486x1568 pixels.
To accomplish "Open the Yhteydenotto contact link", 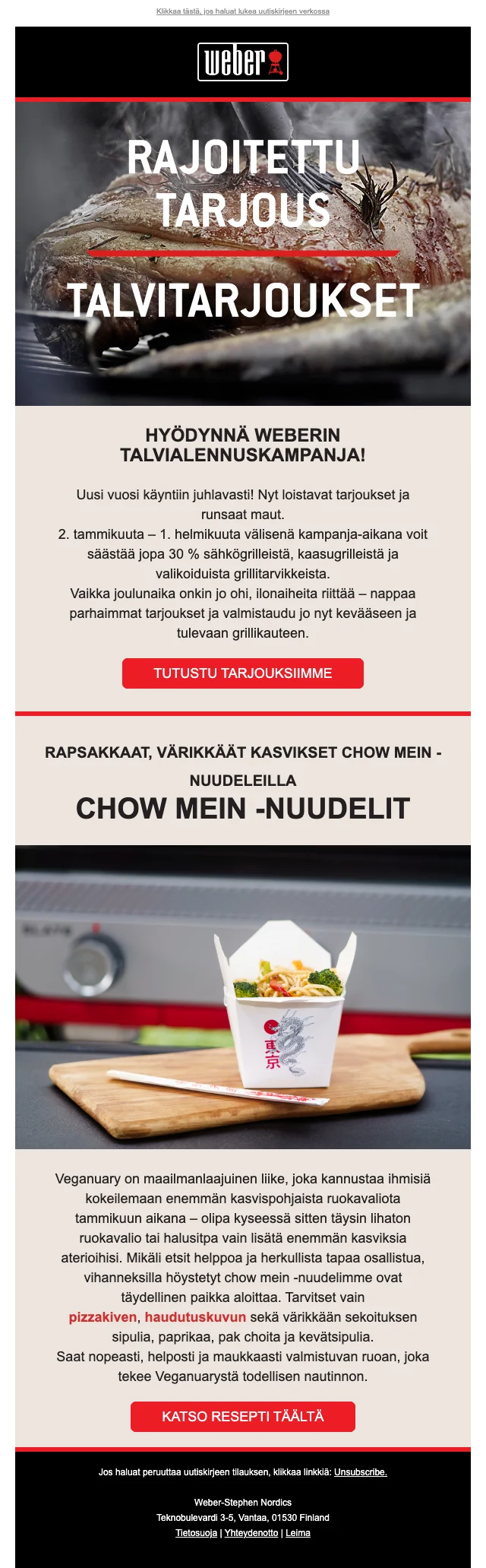I will coord(251,1533).
